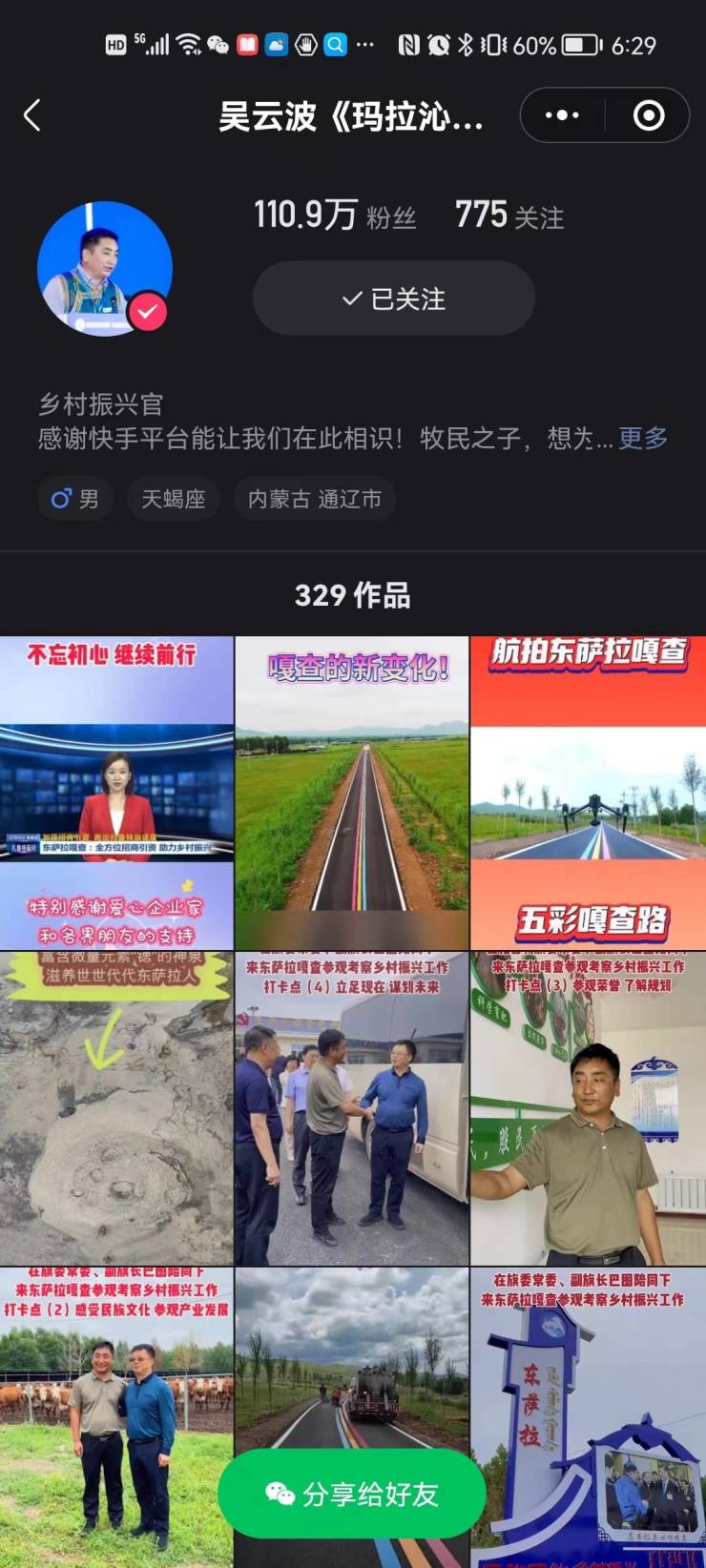This screenshot has width=706, height=1568.
Task: View the 110.9万 粉丝 followers list
Action: pyautogui.click(x=335, y=216)
